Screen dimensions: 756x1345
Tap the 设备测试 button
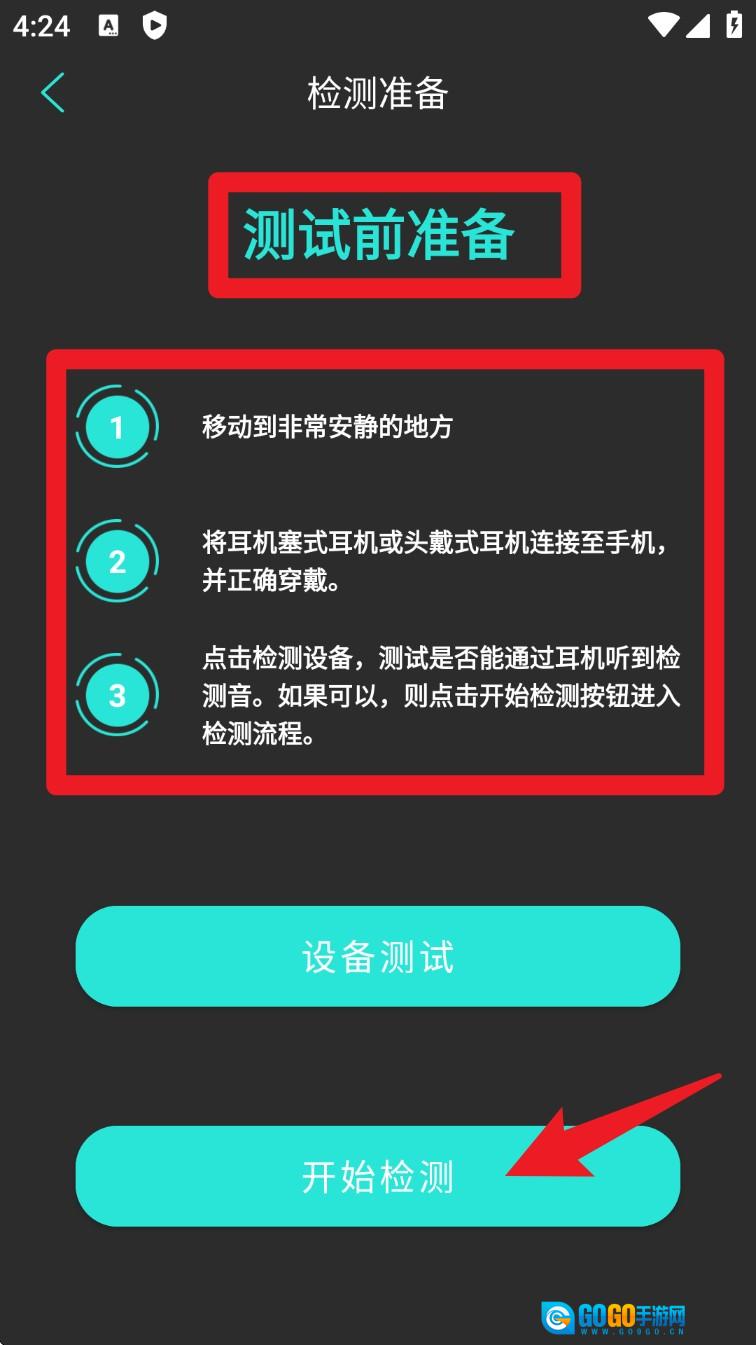coord(378,956)
